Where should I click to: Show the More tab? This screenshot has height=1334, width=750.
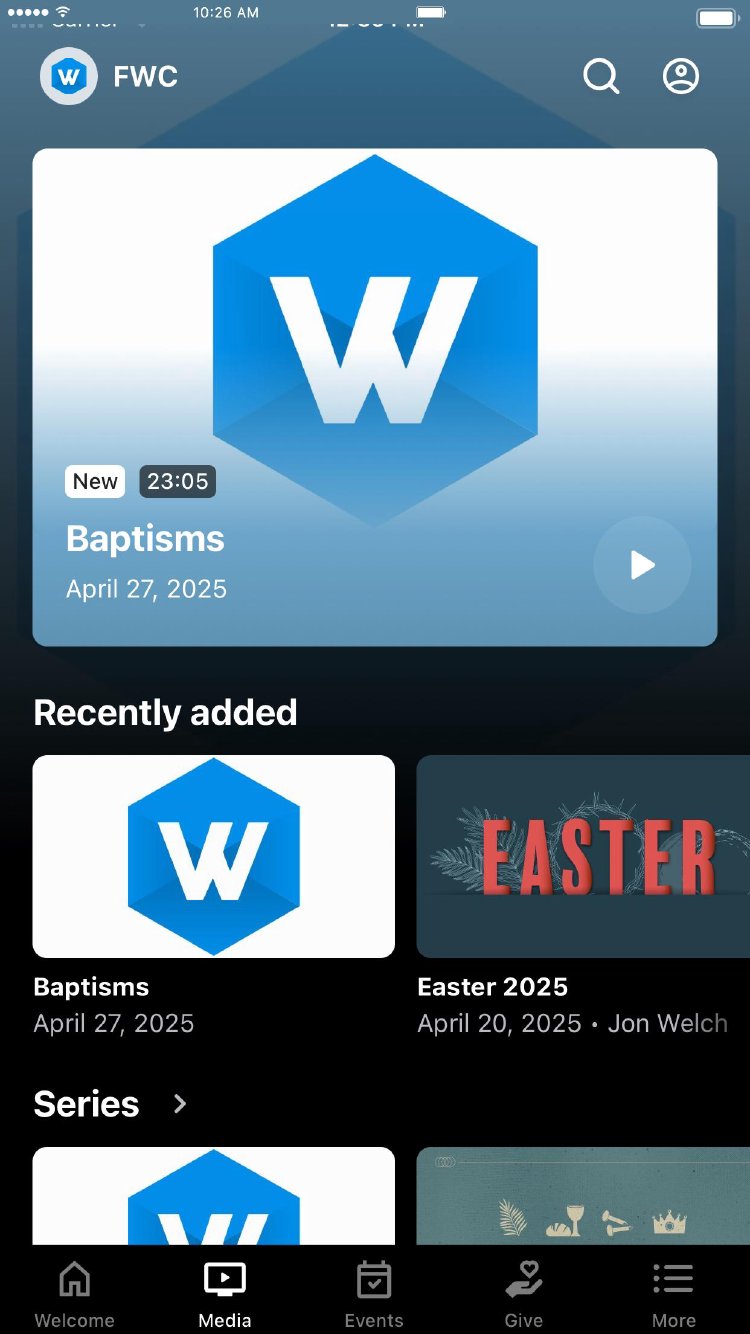click(x=673, y=1294)
